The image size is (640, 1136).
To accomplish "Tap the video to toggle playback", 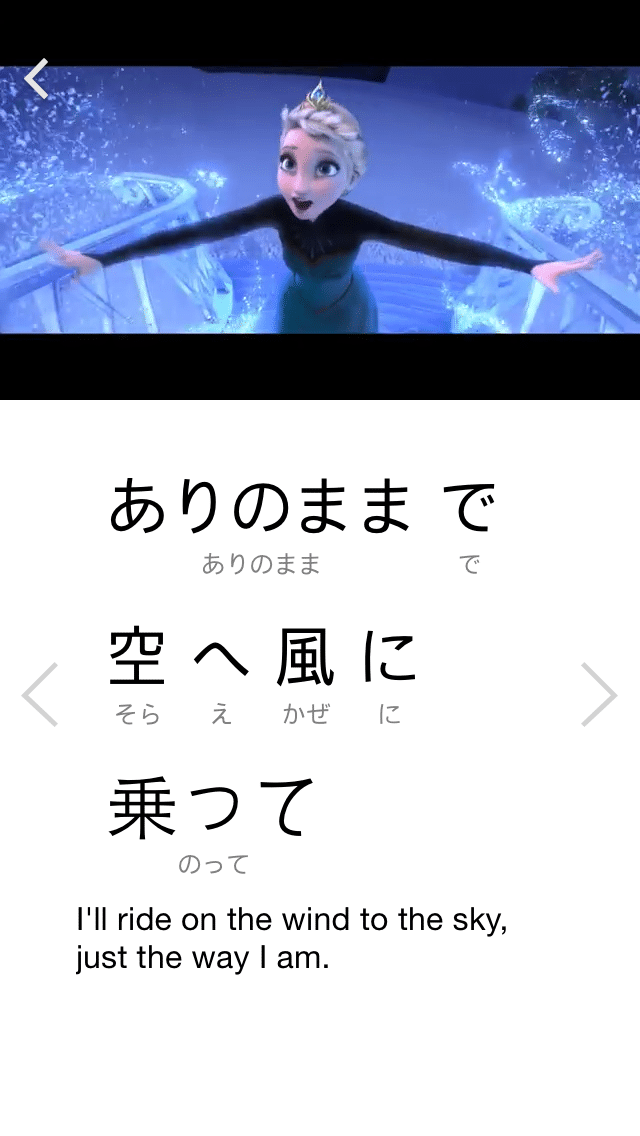I will tap(320, 200).
